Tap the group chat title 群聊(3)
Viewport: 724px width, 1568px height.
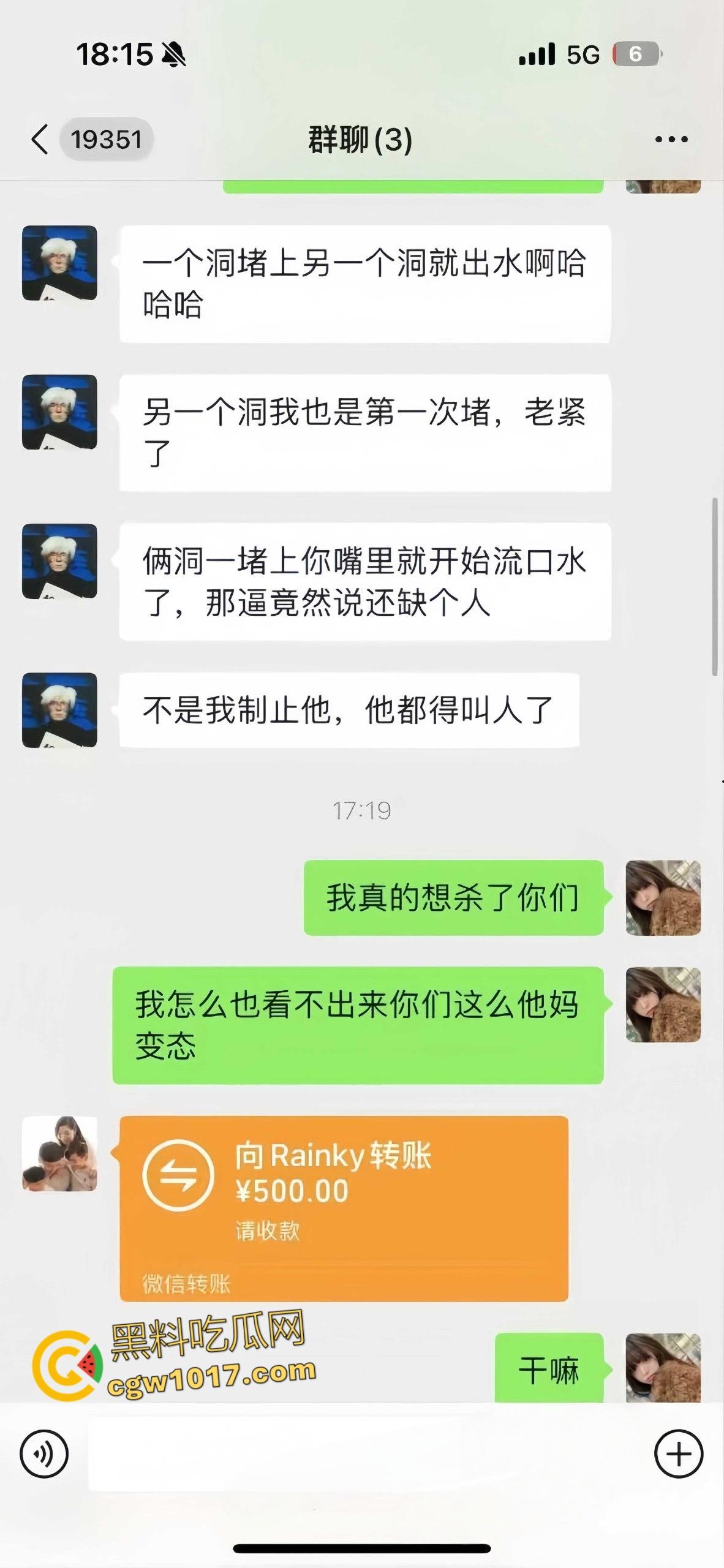pyautogui.click(x=361, y=140)
